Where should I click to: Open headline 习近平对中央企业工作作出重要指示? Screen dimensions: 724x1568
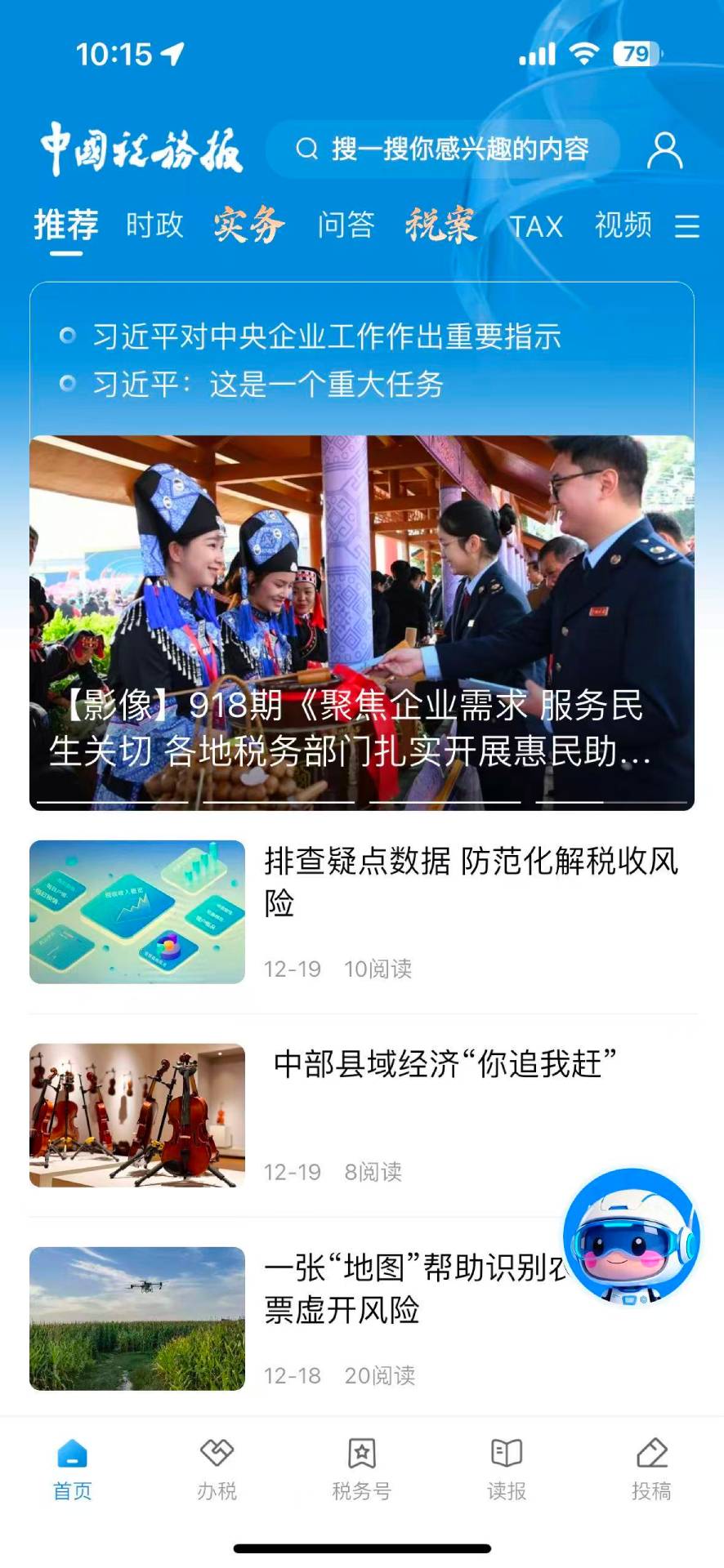(x=327, y=336)
